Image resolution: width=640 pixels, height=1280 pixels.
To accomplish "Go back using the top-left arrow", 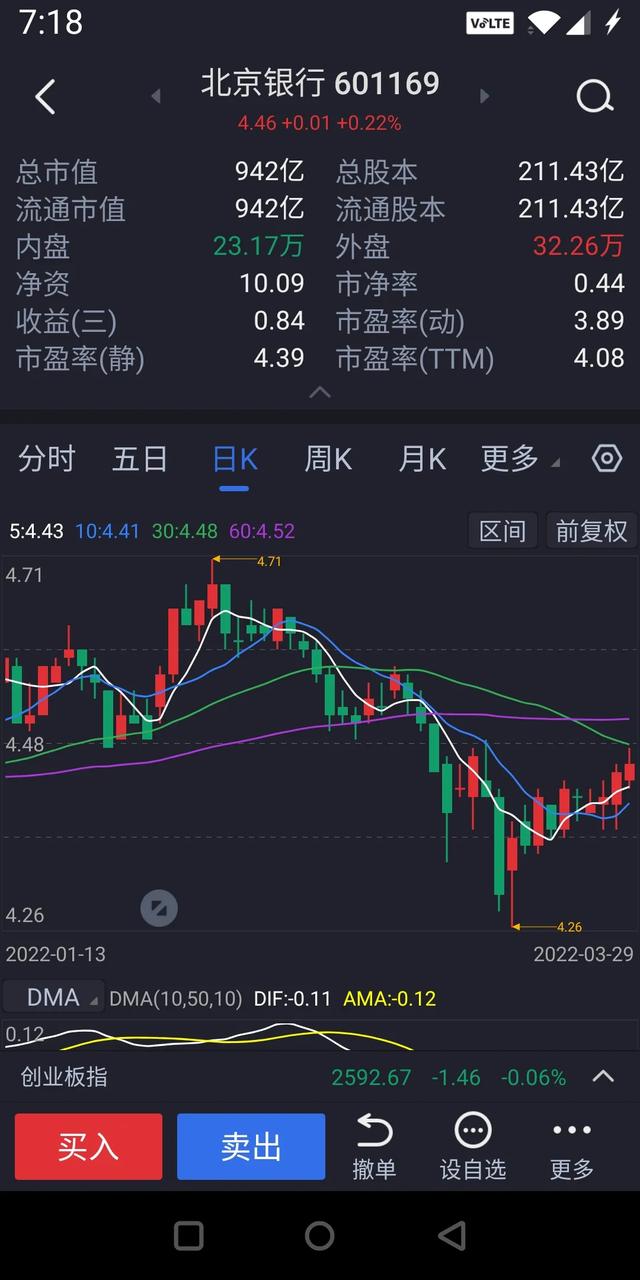I will [45, 97].
